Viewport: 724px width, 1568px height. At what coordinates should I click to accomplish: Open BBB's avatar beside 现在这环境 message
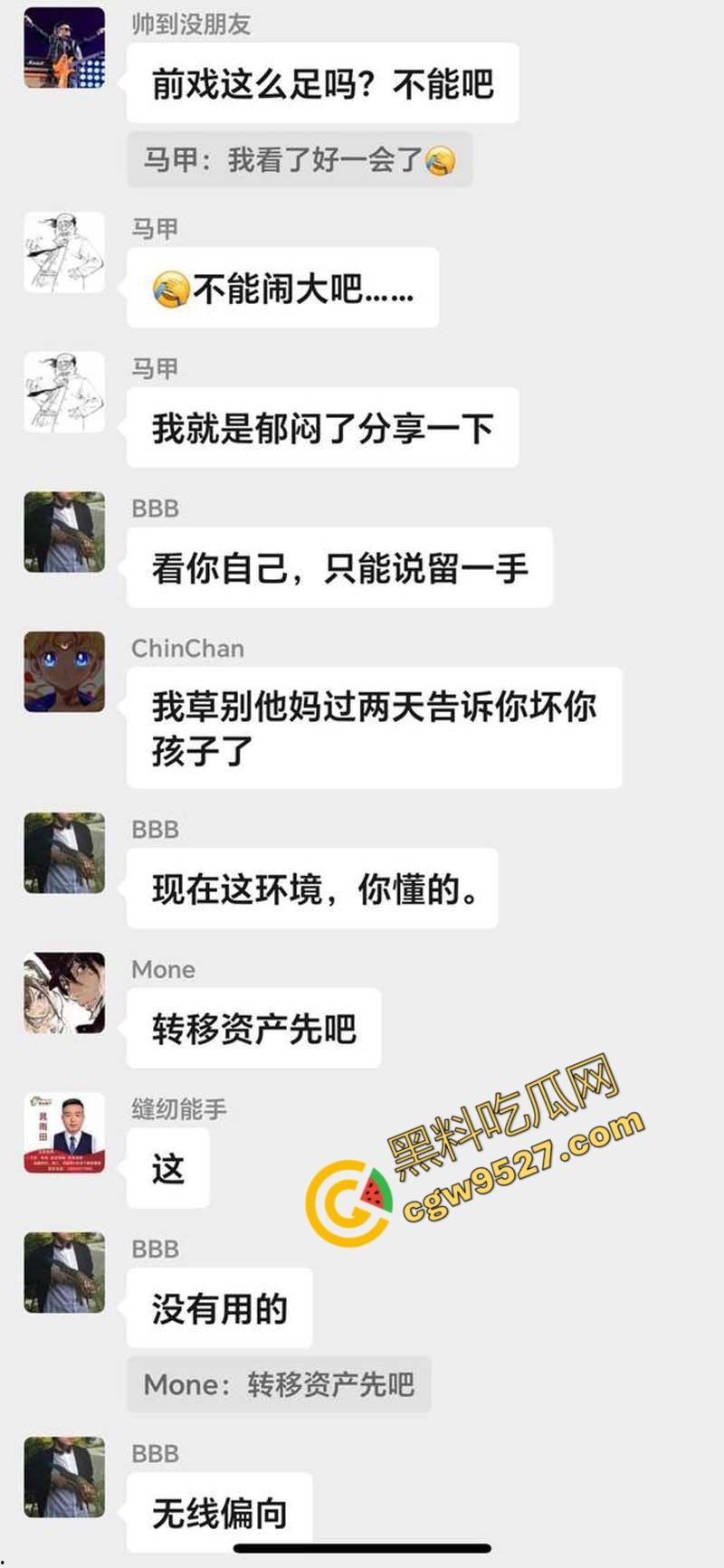point(64,852)
